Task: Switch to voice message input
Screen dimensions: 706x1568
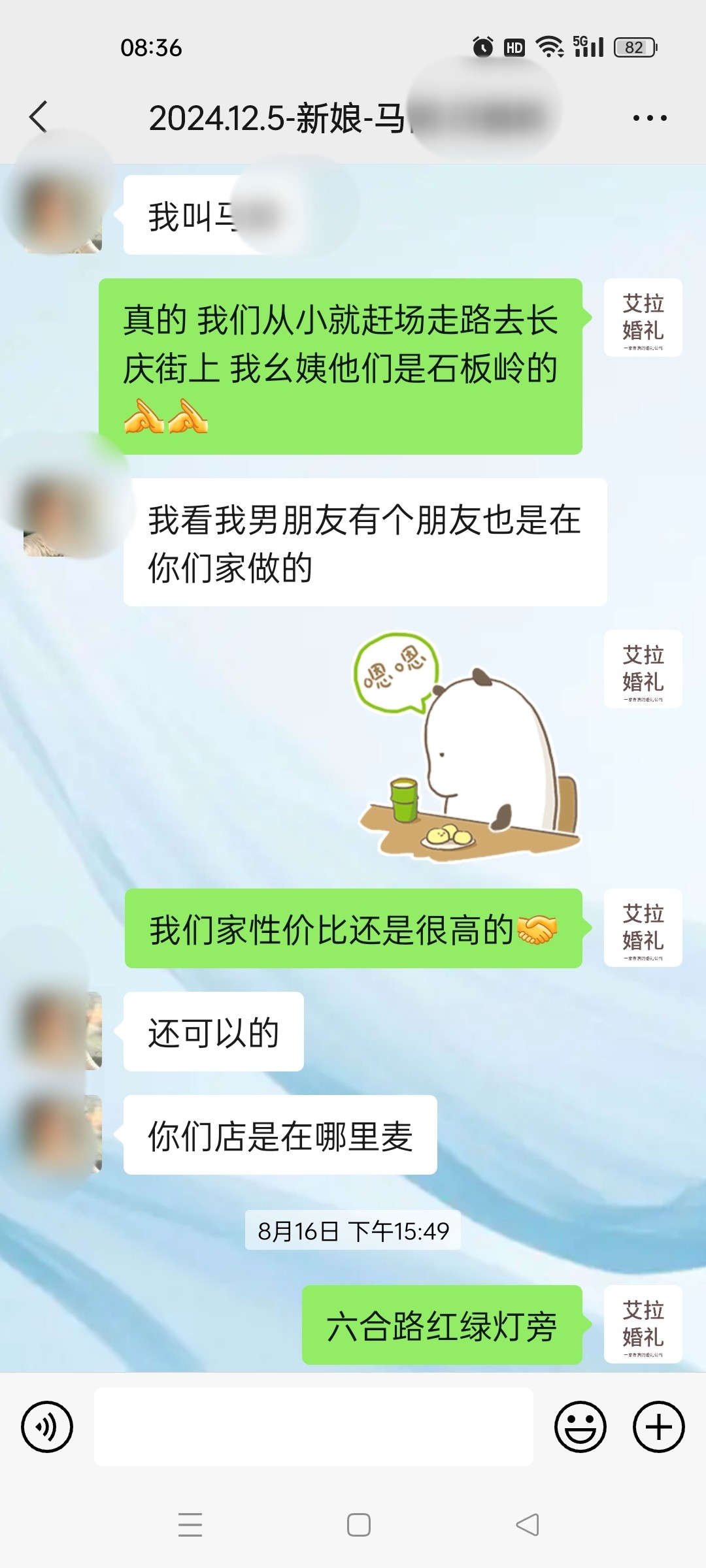Action: pos(47,1427)
